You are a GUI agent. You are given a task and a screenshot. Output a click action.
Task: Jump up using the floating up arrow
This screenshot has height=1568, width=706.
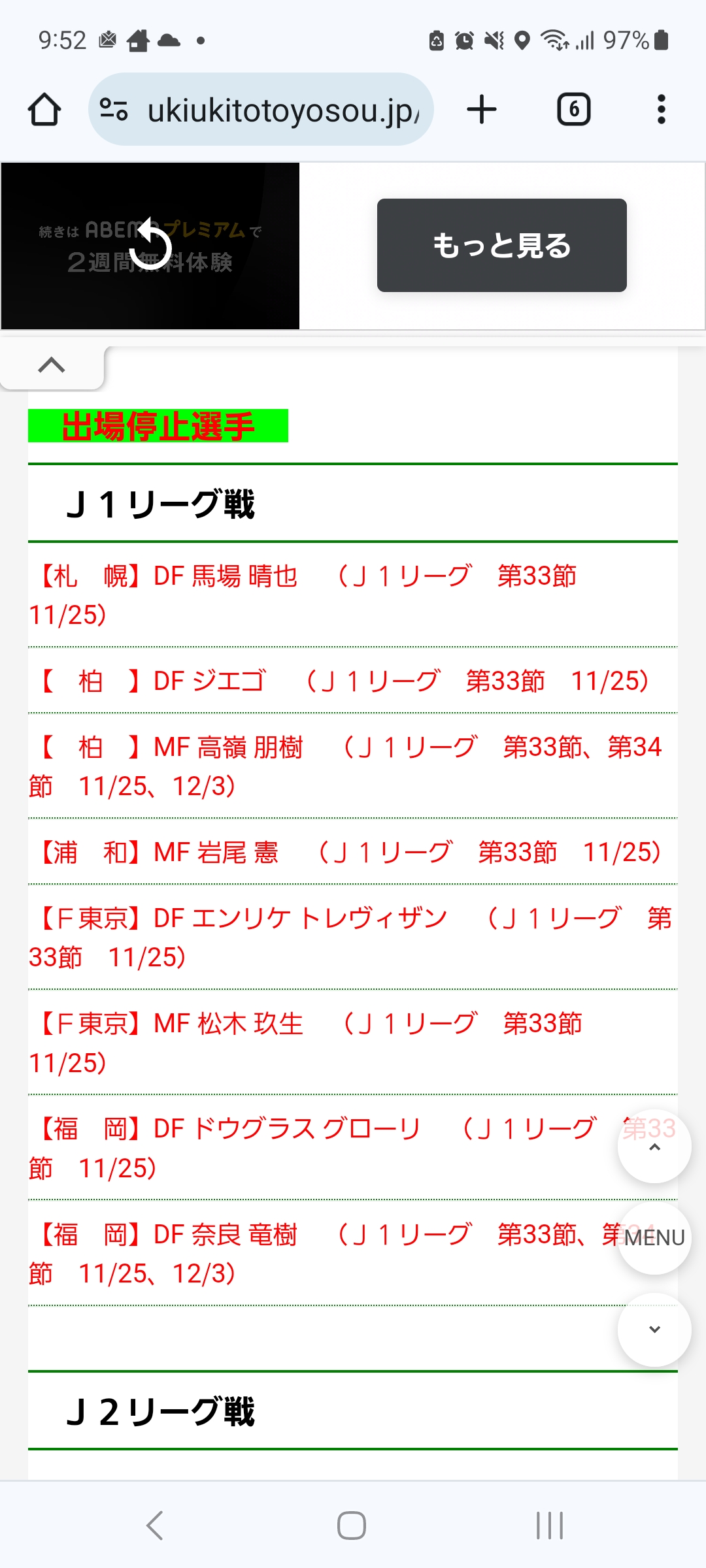pyautogui.click(x=654, y=1146)
